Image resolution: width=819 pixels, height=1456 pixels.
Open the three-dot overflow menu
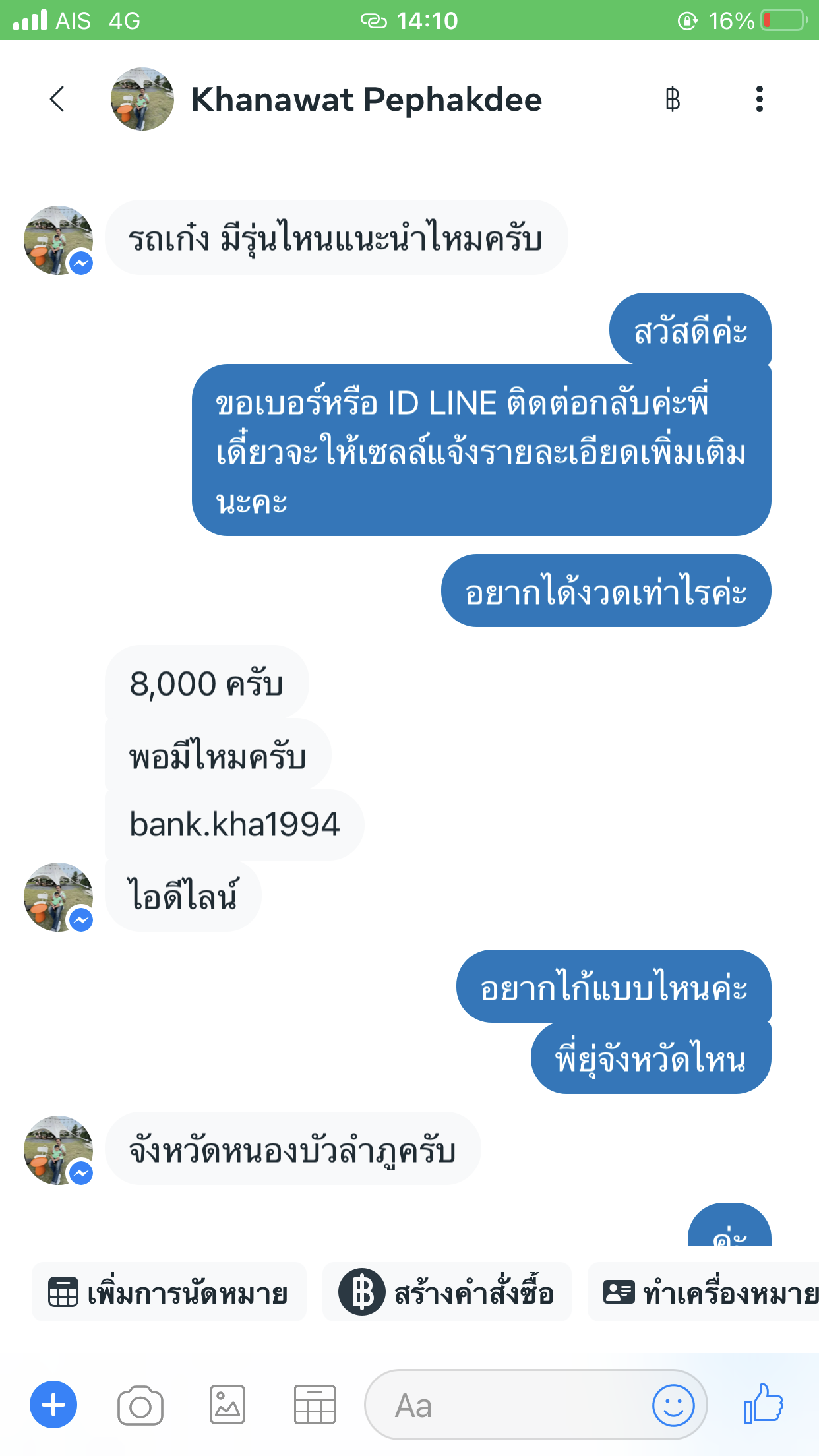pyautogui.click(x=759, y=100)
